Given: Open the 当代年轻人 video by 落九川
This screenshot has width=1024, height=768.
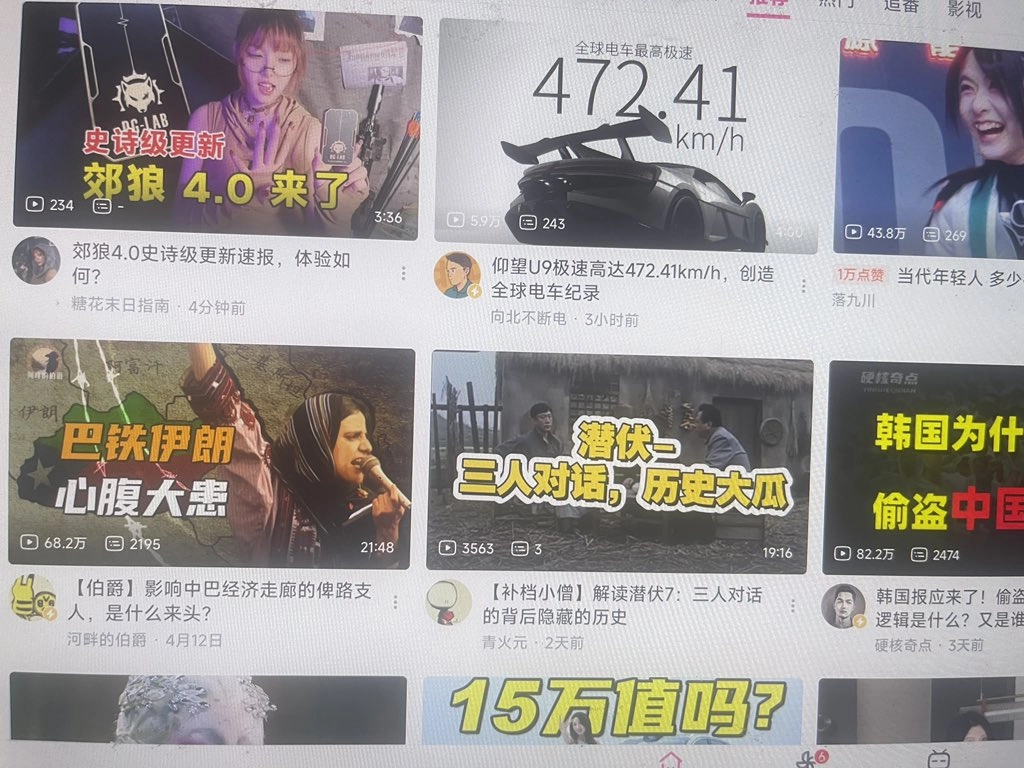Looking at the screenshot, I should (930, 140).
